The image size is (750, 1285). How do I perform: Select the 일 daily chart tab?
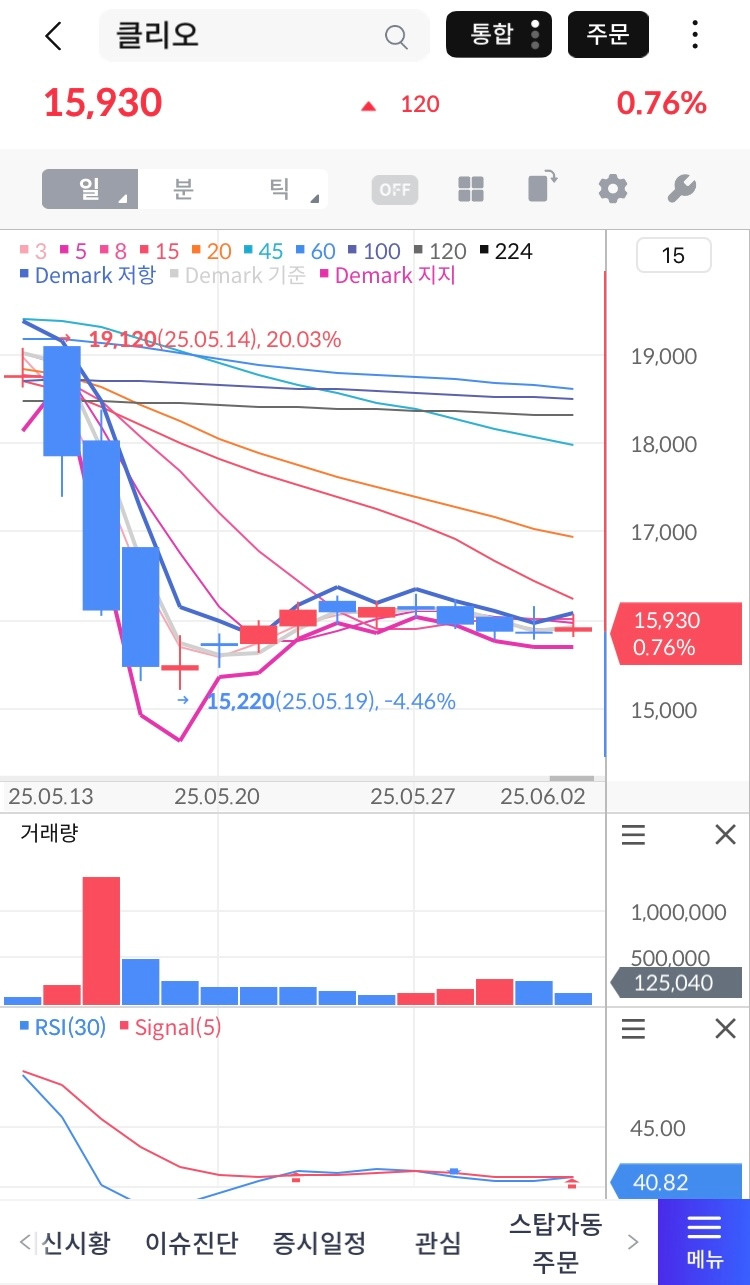tap(90, 189)
